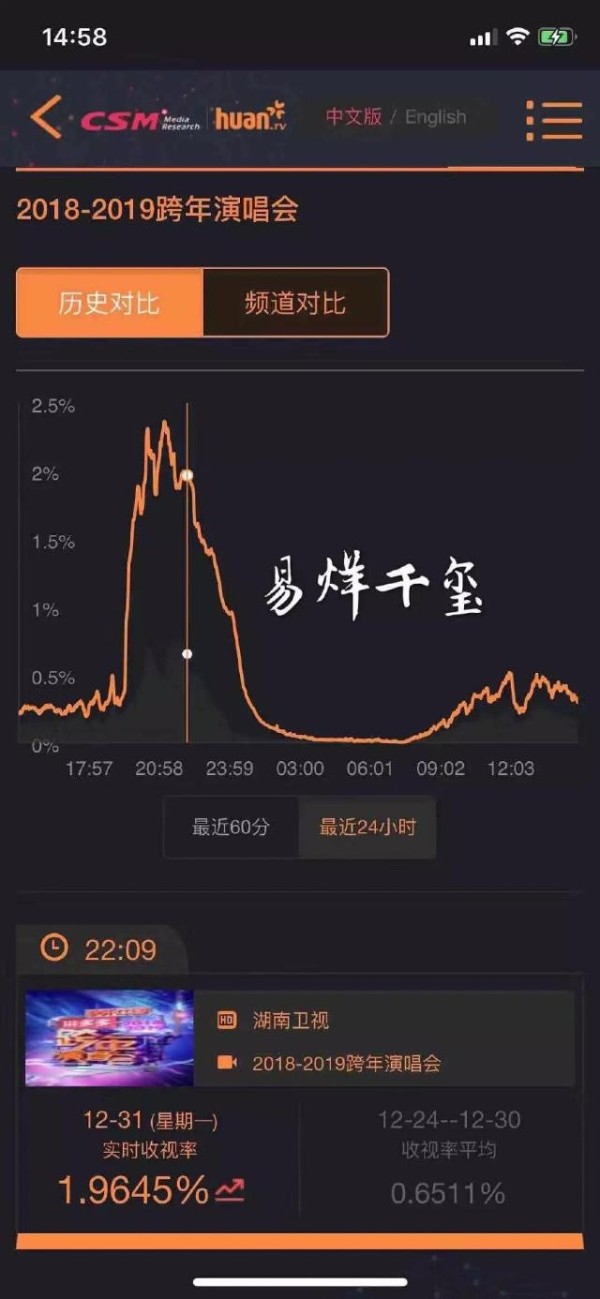Show the 最近60分 time range
The height and width of the screenshot is (1299, 600).
tap(231, 827)
